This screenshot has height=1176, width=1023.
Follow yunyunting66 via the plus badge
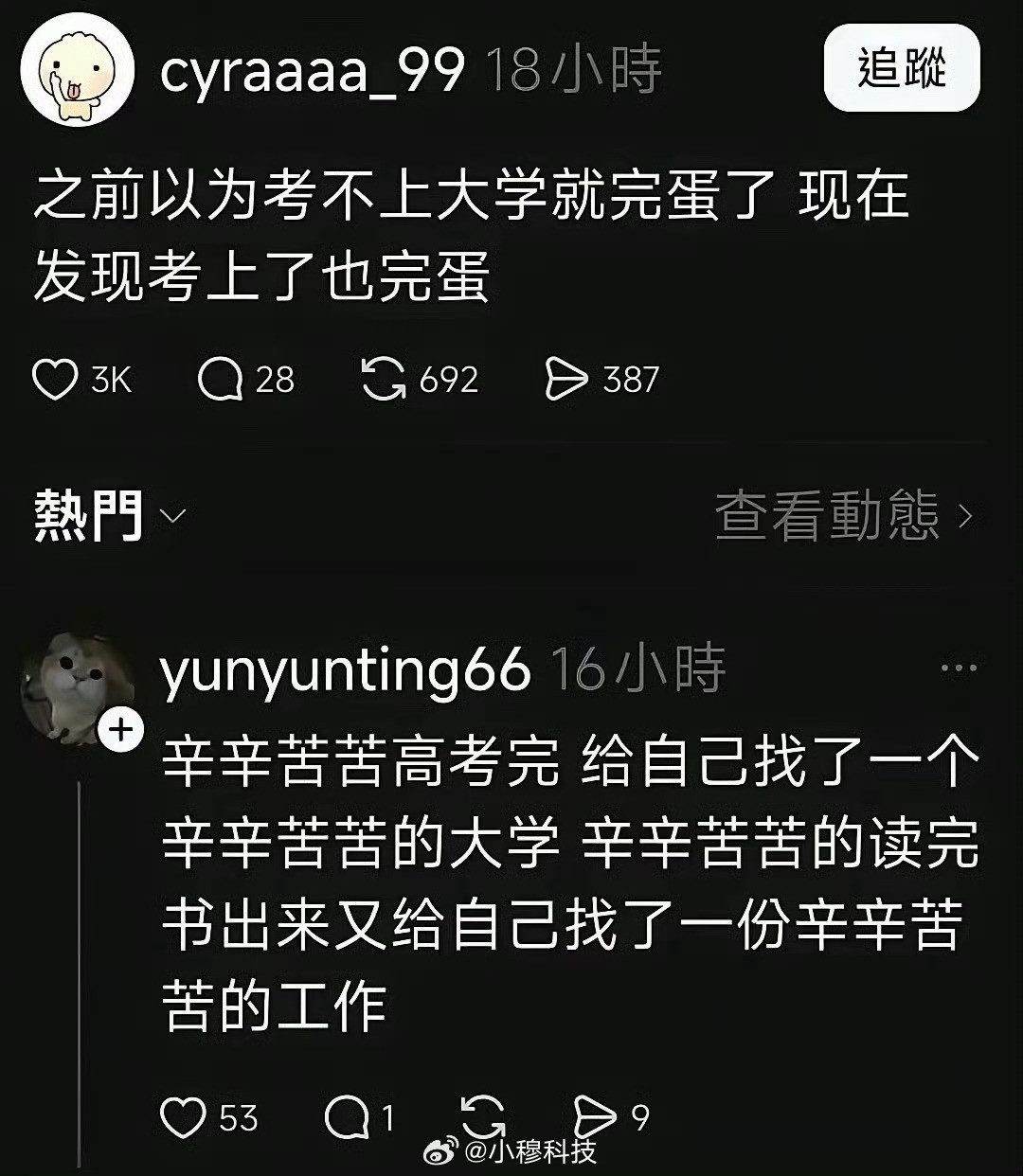[120, 728]
